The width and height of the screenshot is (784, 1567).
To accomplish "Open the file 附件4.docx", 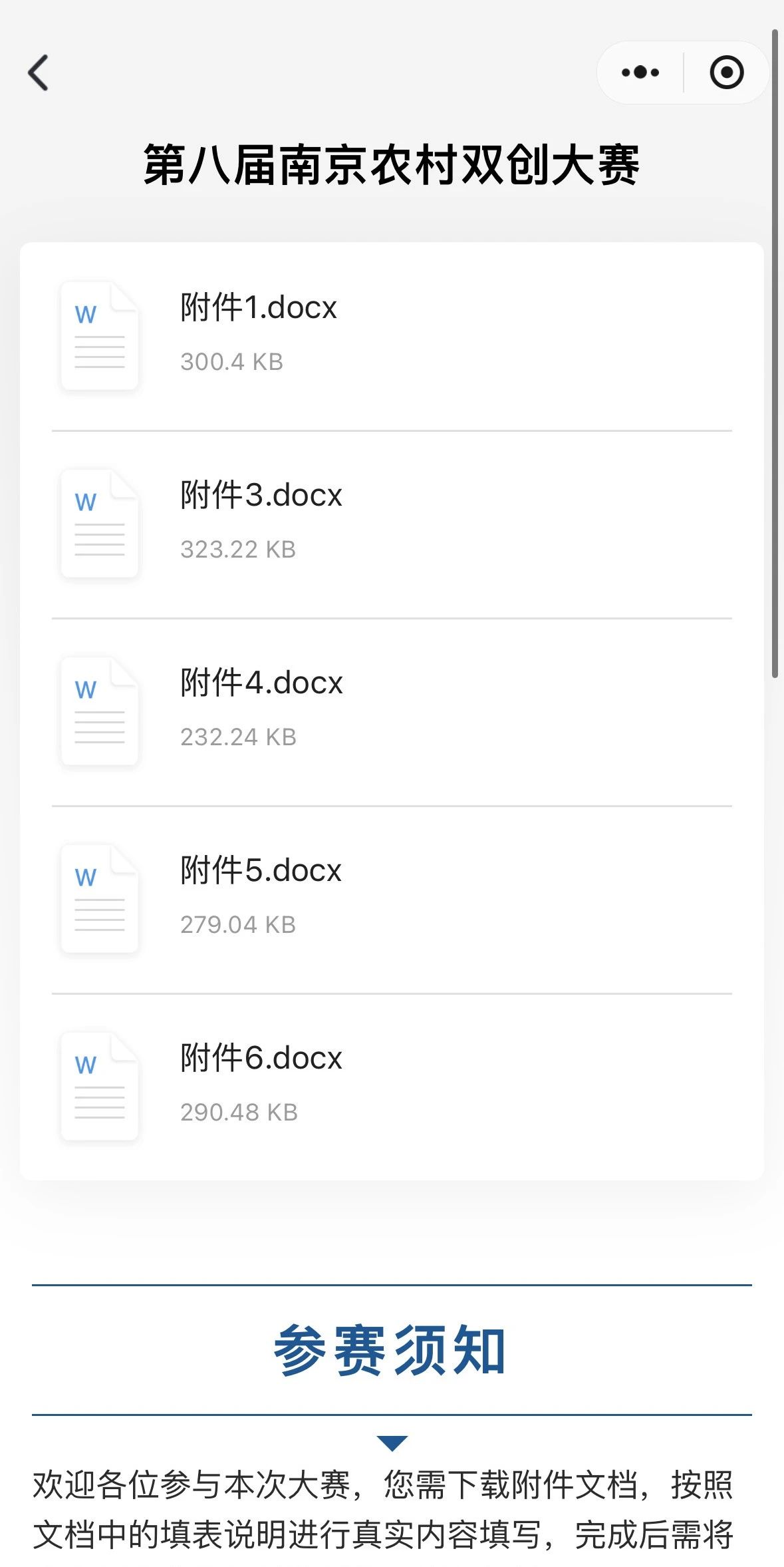I will click(x=392, y=712).
